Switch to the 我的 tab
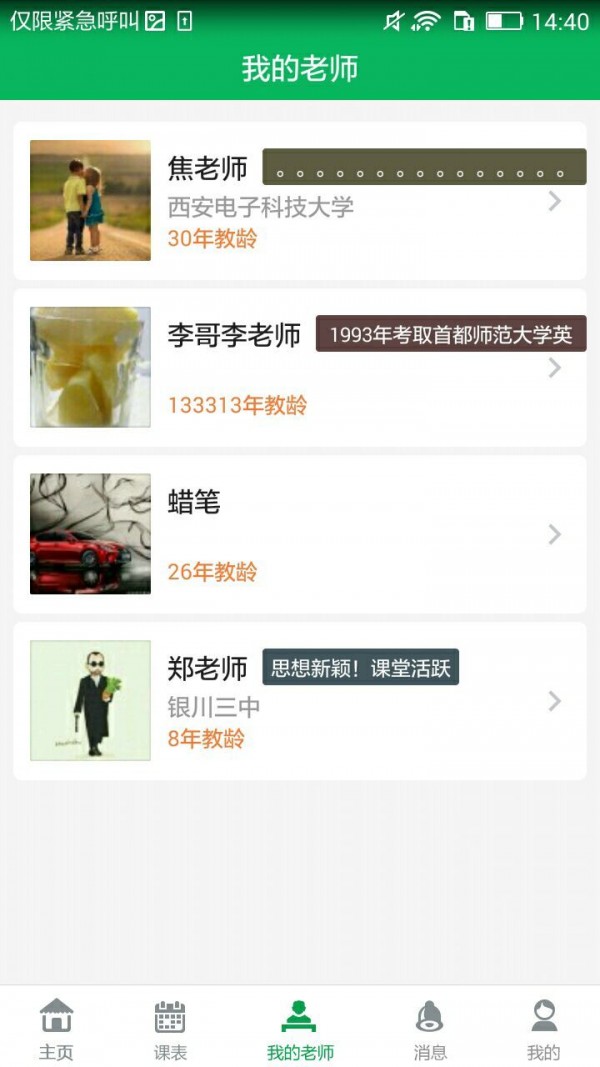Image resolution: width=600 pixels, height=1067 pixels. [543, 1028]
